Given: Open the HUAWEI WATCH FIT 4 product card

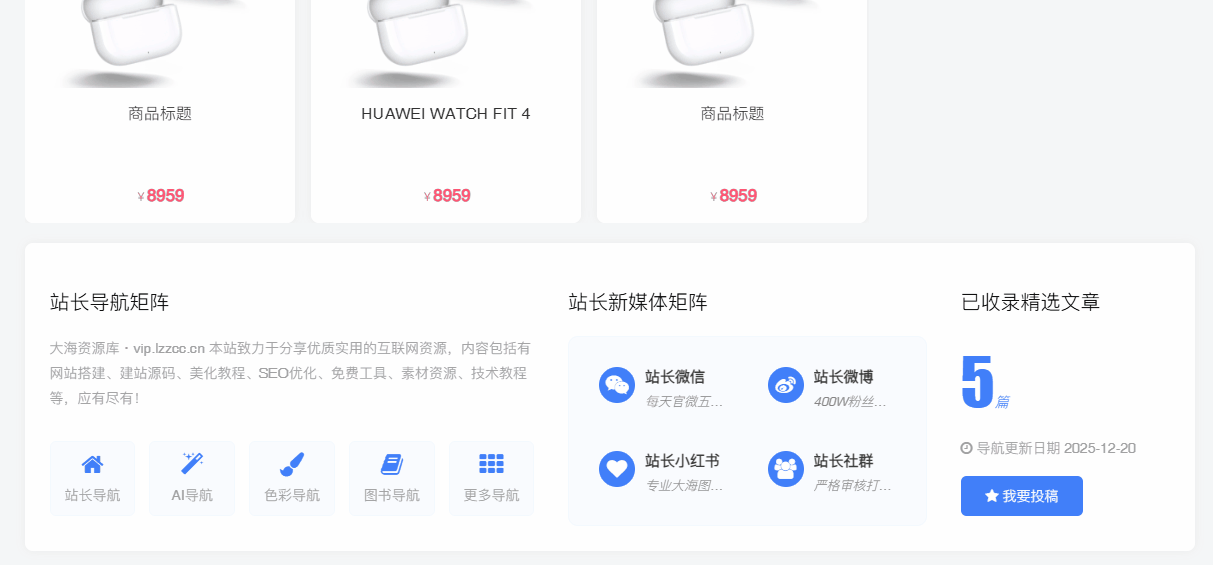Looking at the screenshot, I should 445,114.
